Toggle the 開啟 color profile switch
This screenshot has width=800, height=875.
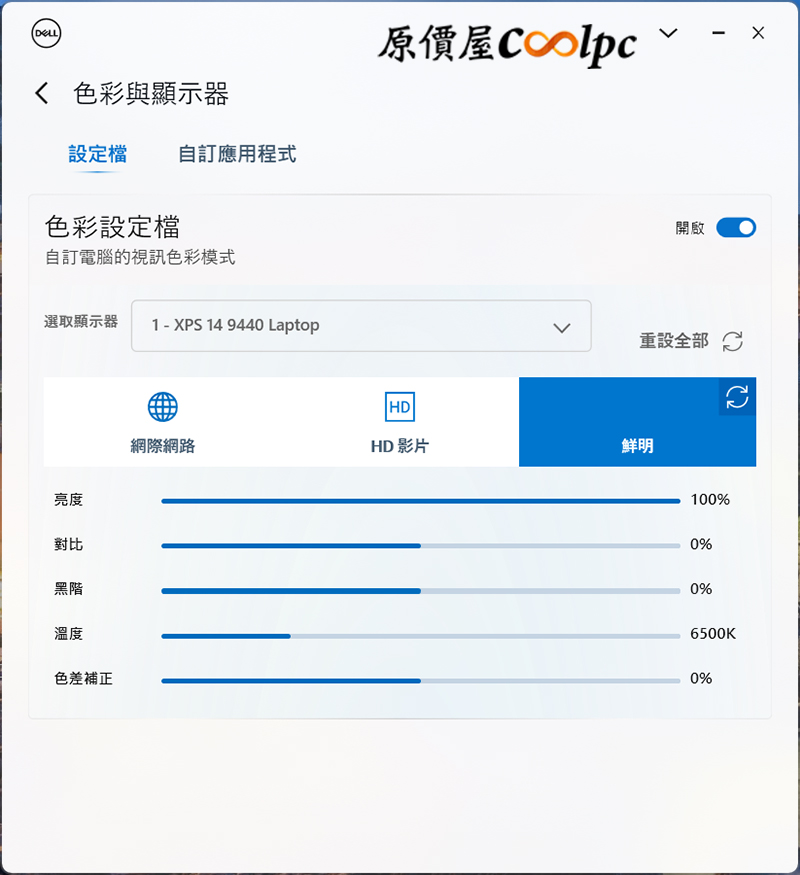click(x=736, y=228)
